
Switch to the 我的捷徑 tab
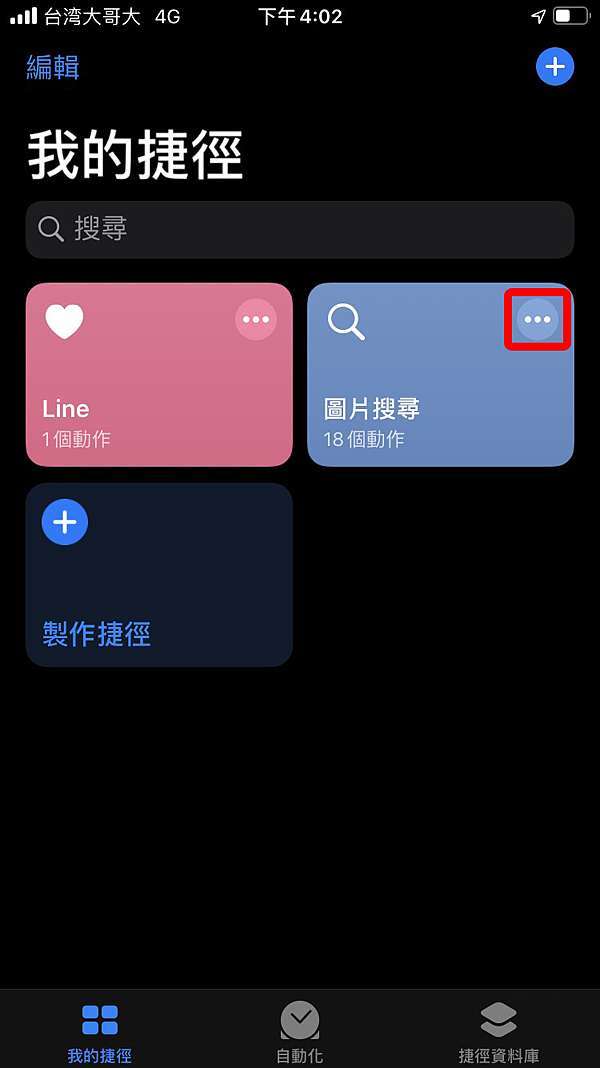coord(99,1031)
